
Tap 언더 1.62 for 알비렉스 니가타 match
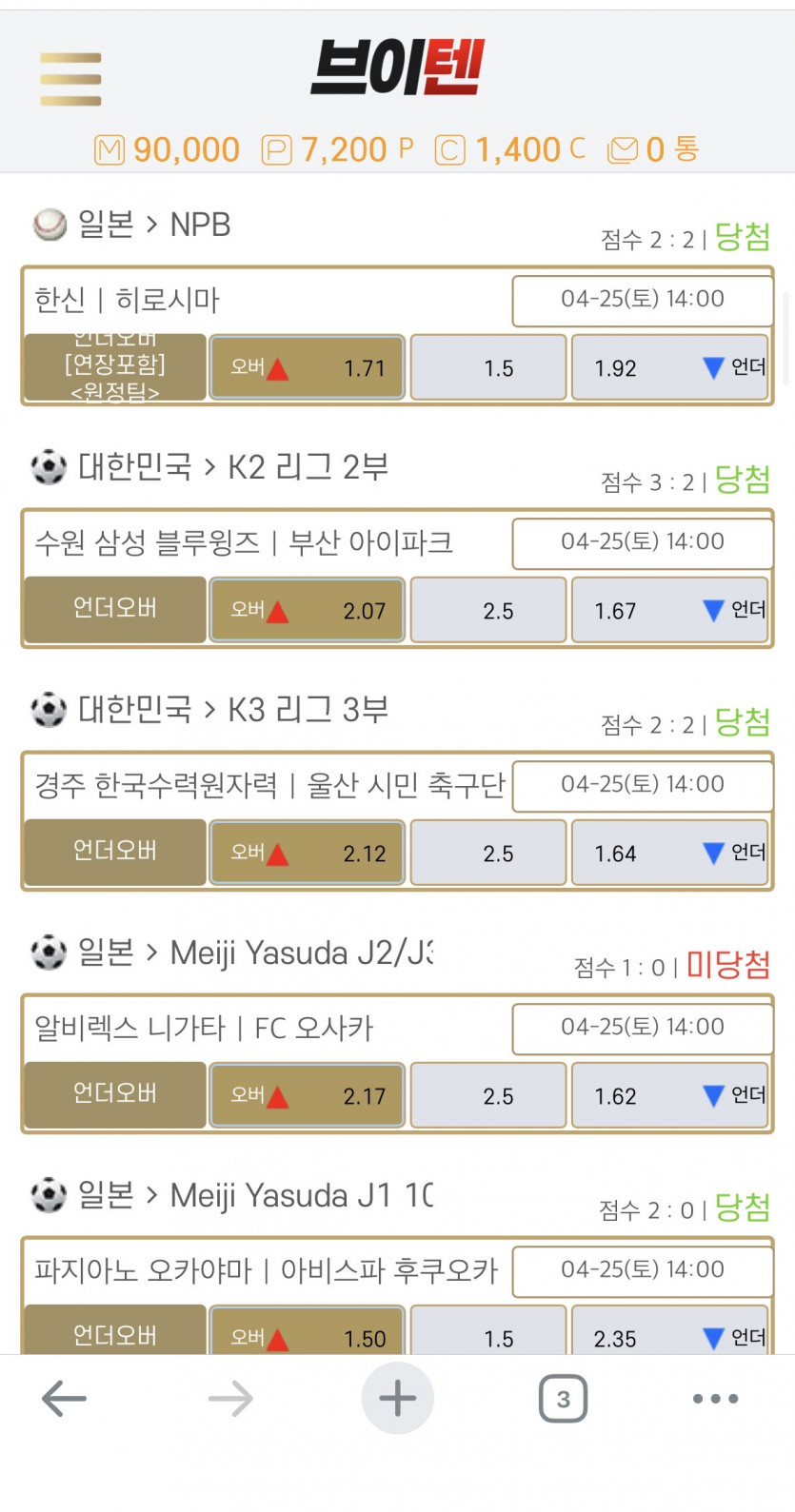(669, 1095)
